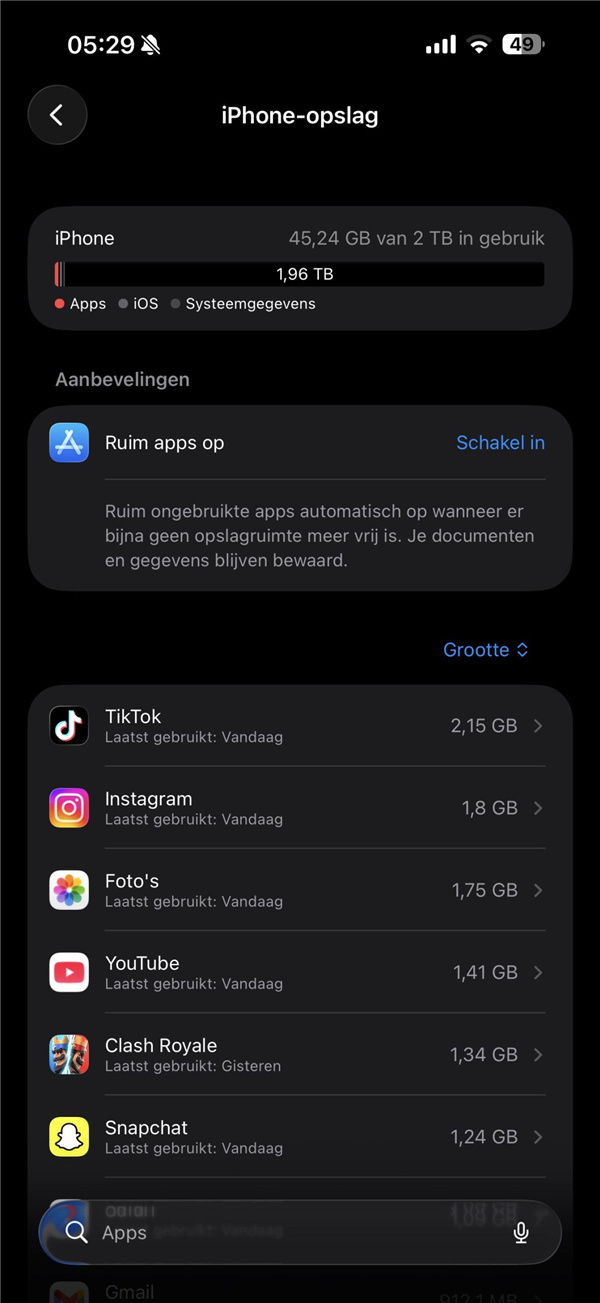Screen dimensions: 600x1303
Task: Open the Grootte sort dropdown
Action: point(485,650)
